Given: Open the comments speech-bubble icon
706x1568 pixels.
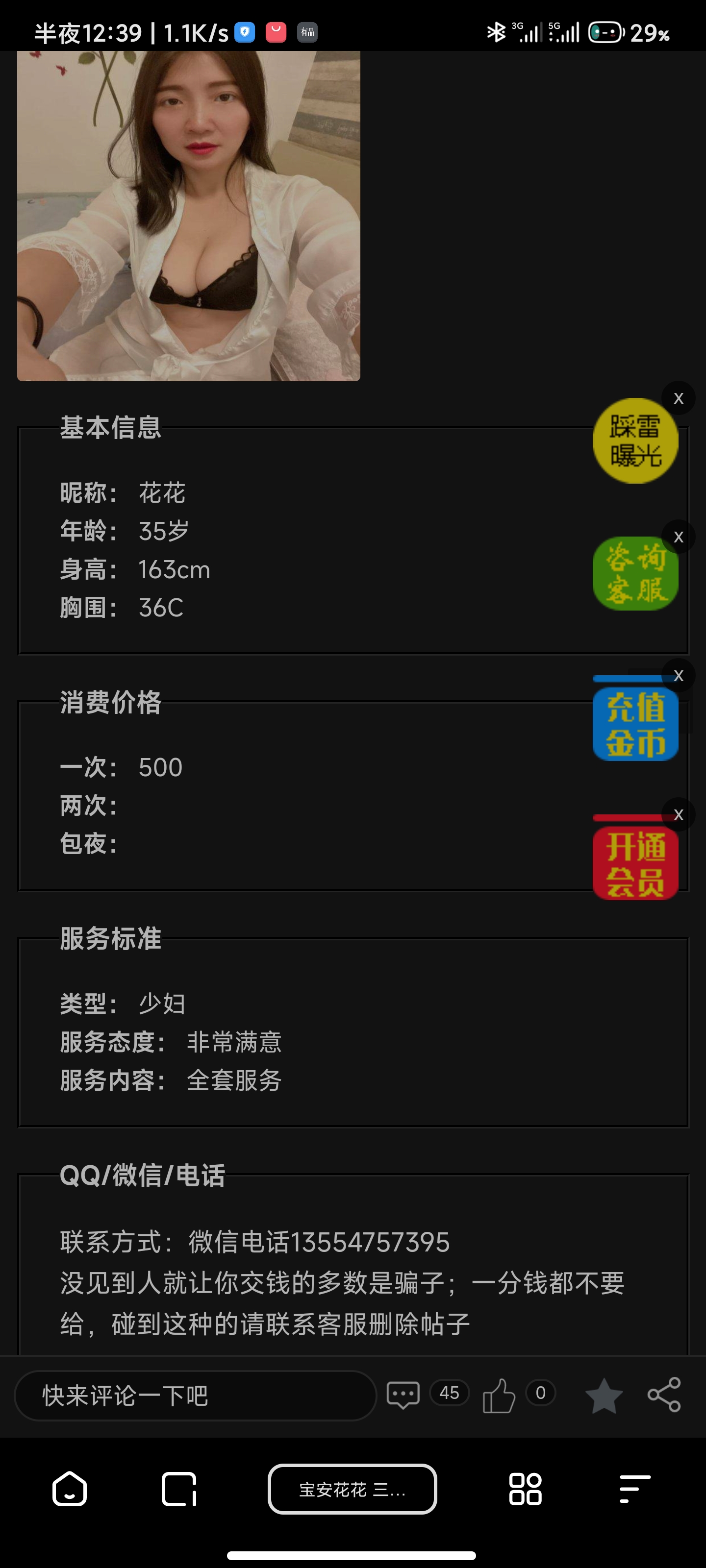Looking at the screenshot, I should tap(403, 1394).
